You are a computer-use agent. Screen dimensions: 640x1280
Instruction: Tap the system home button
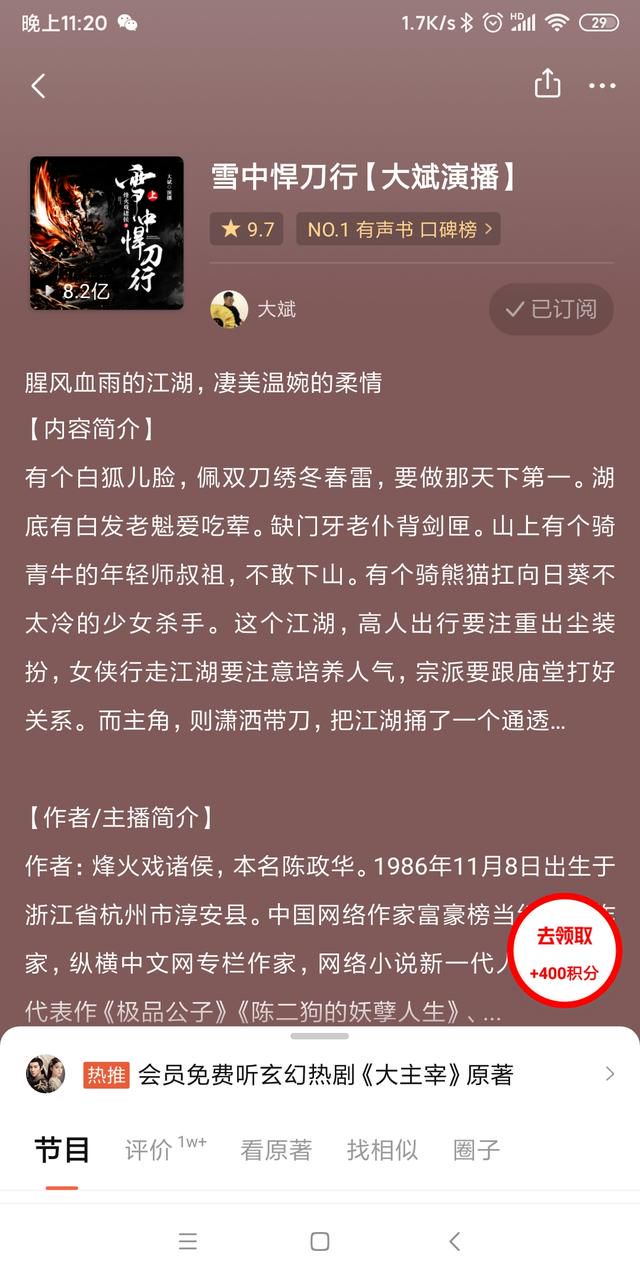pyautogui.click(x=320, y=1241)
